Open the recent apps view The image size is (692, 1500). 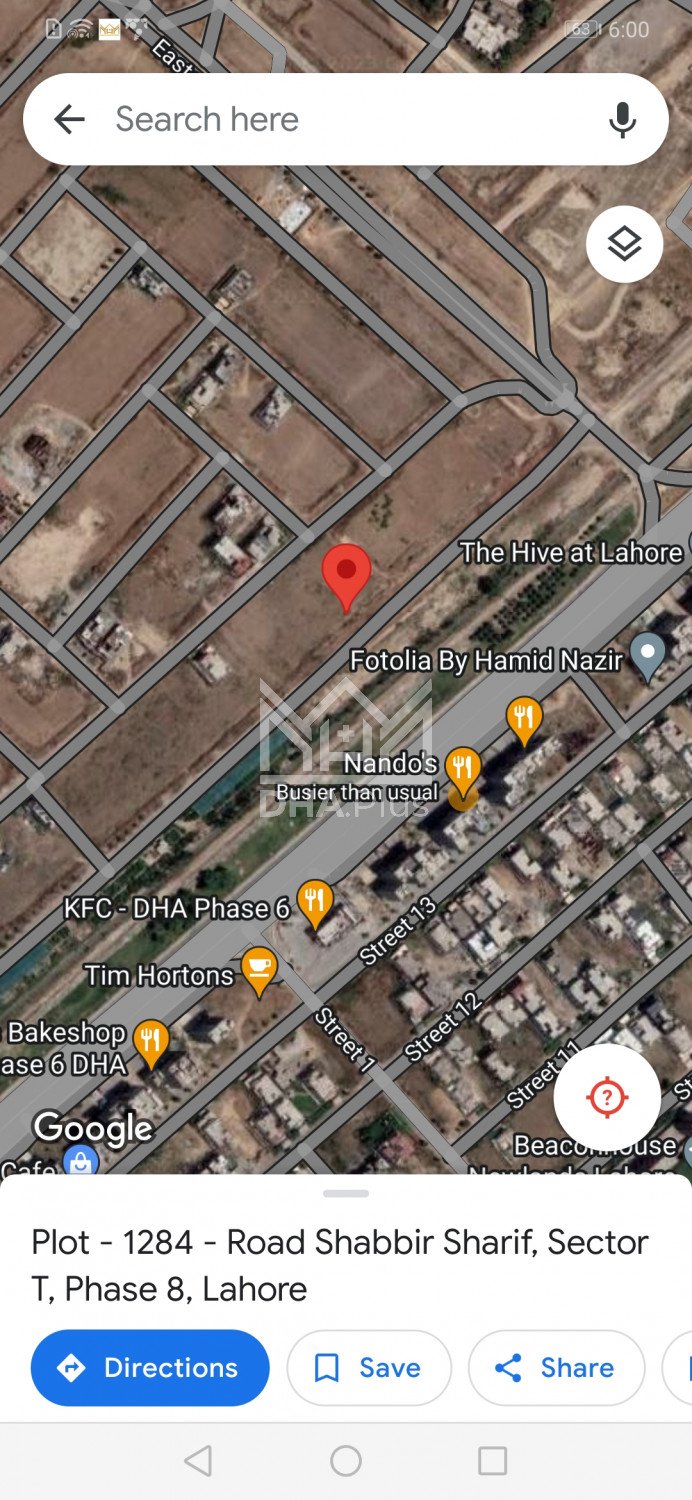pos(492,1461)
